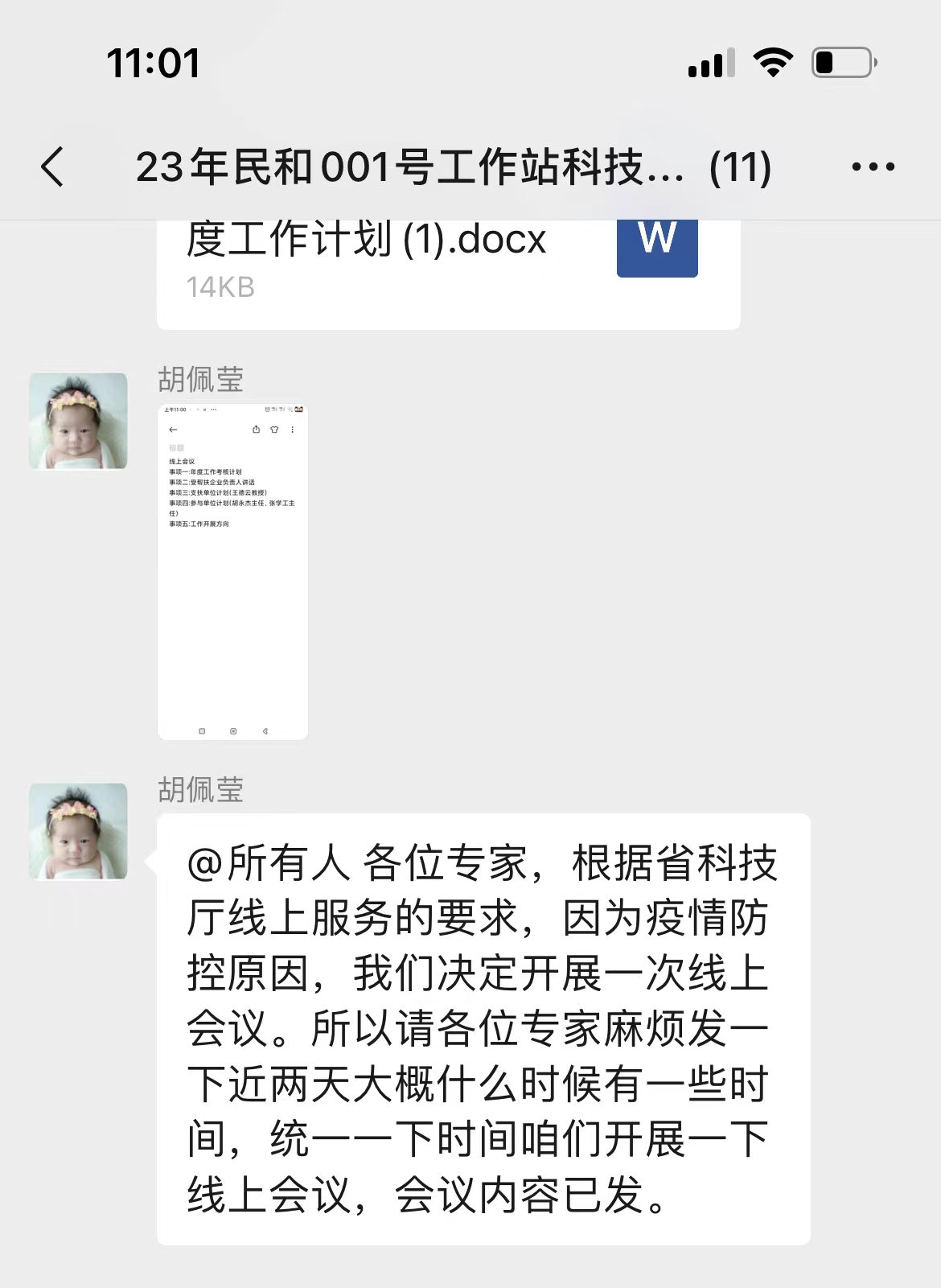941x1288 pixels.
Task: Open 胡佩莹's avatar beside the screenshot image
Action: (x=78, y=421)
